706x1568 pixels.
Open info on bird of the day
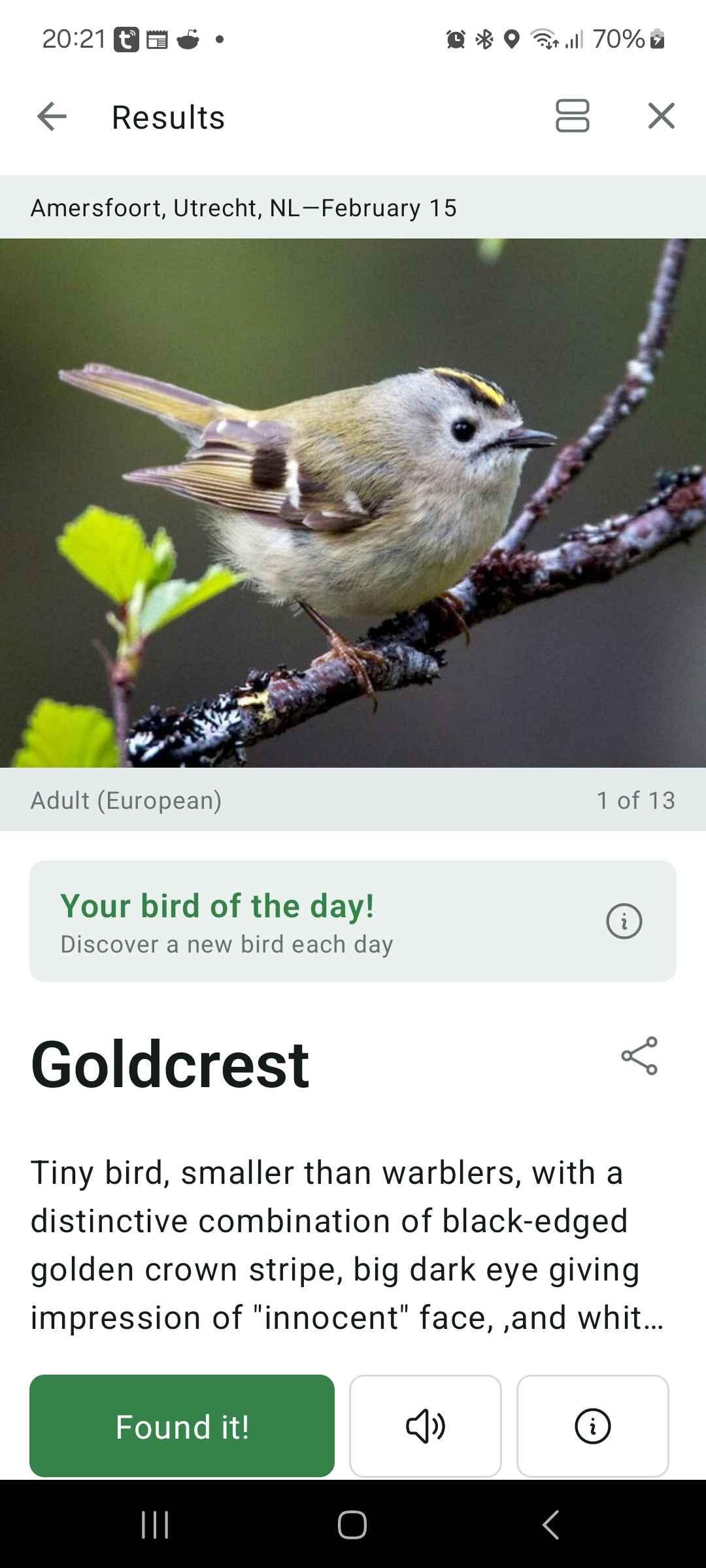point(624,921)
